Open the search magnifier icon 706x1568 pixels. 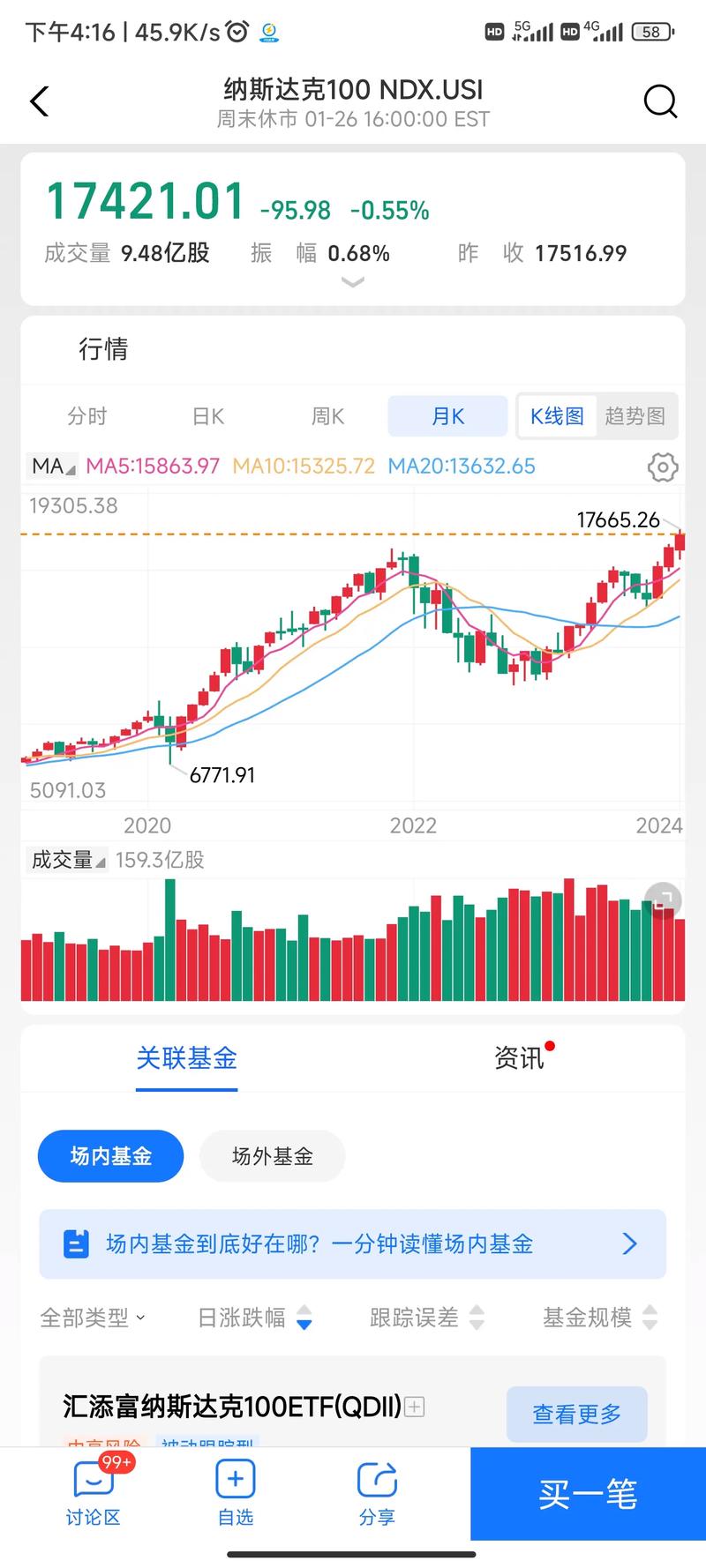pos(660,101)
